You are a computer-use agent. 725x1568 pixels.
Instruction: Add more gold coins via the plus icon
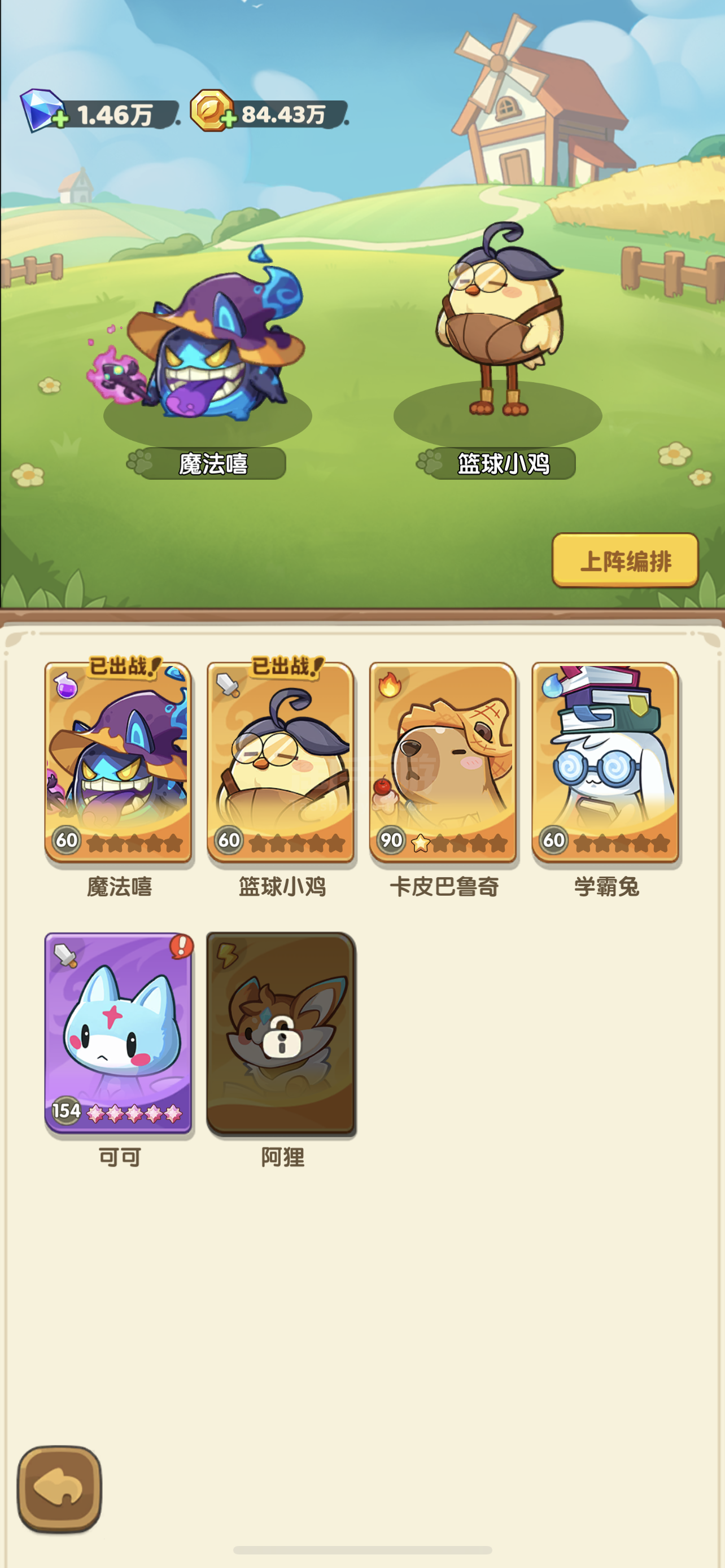228,118
